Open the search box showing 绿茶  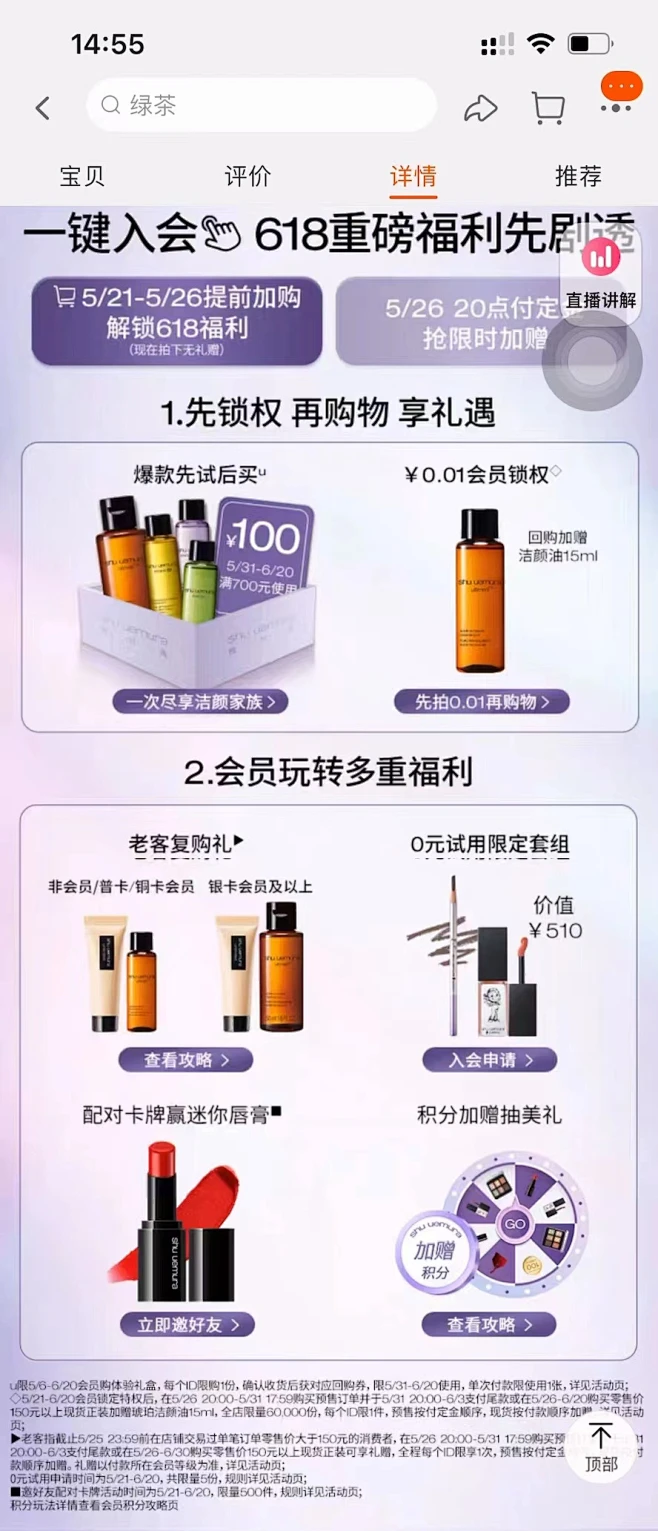(260, 106)
